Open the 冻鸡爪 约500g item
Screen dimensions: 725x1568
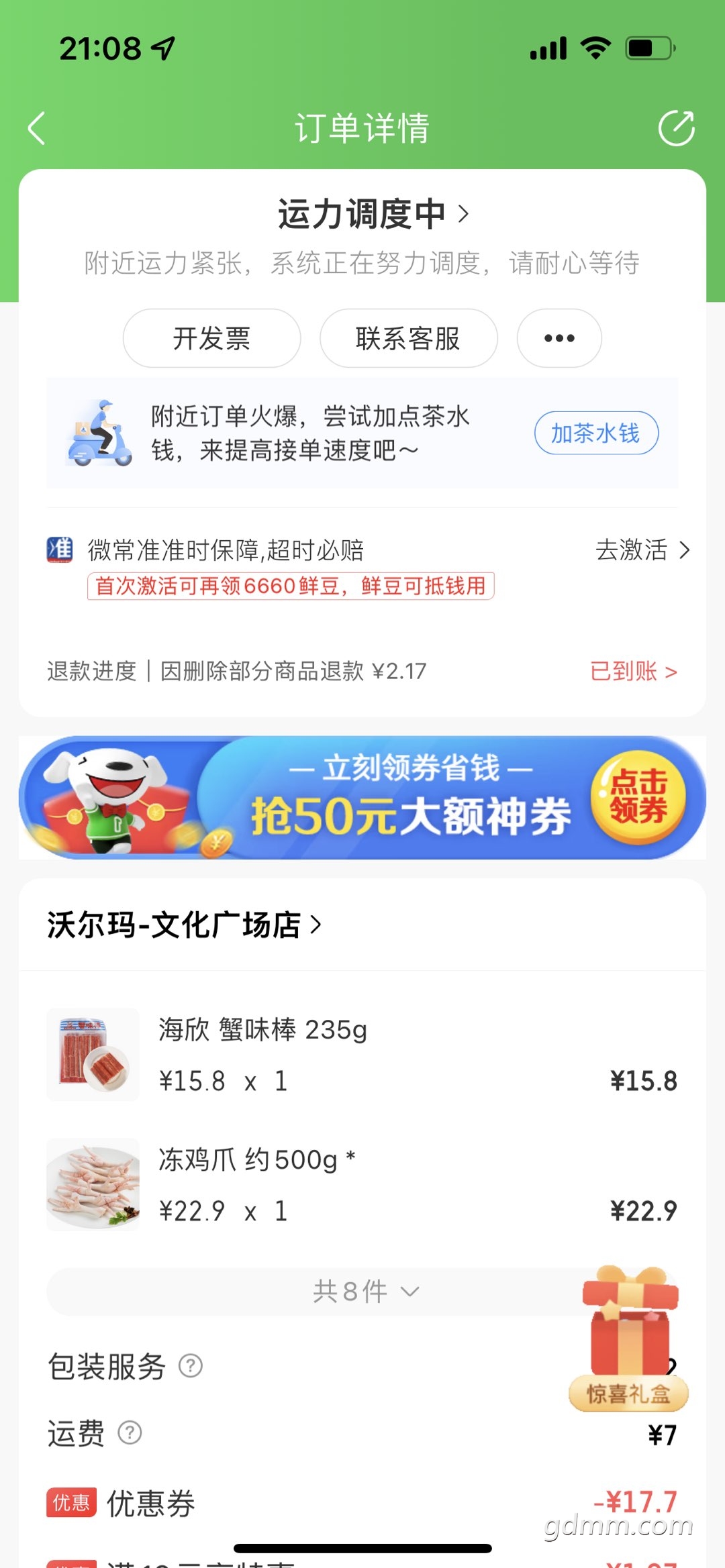click(x=256, y=1159)
